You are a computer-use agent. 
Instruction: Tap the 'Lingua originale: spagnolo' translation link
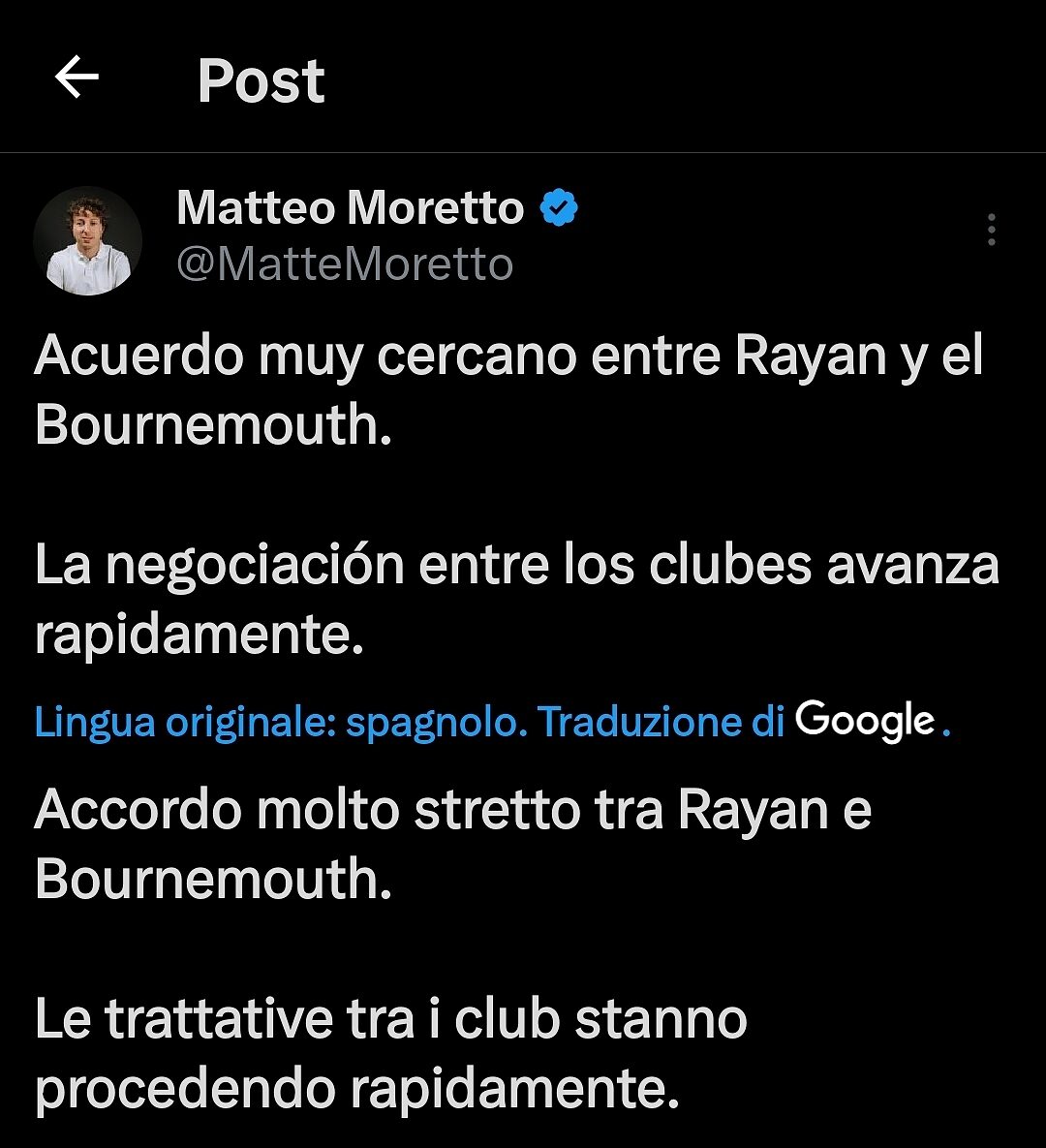tap(281, 722)
